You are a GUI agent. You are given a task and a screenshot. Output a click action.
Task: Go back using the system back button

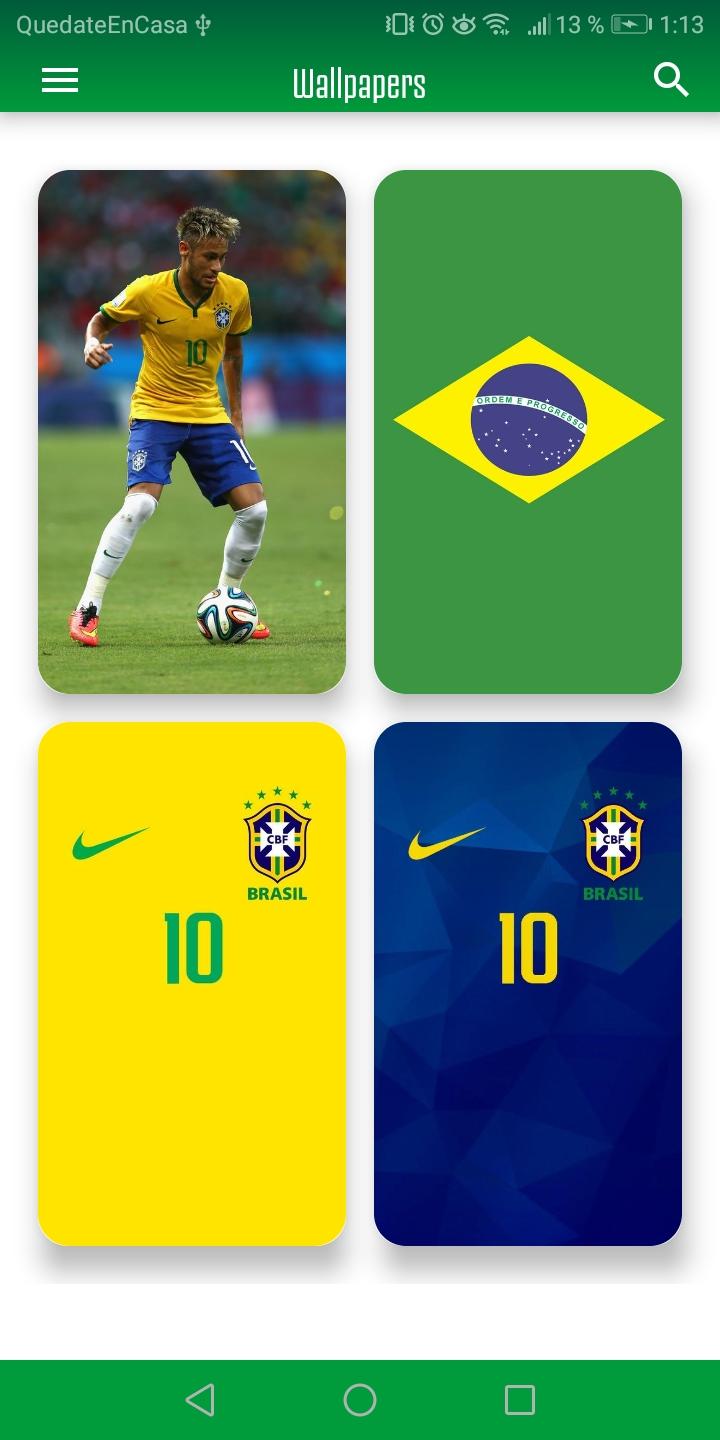click(200, 1399)
